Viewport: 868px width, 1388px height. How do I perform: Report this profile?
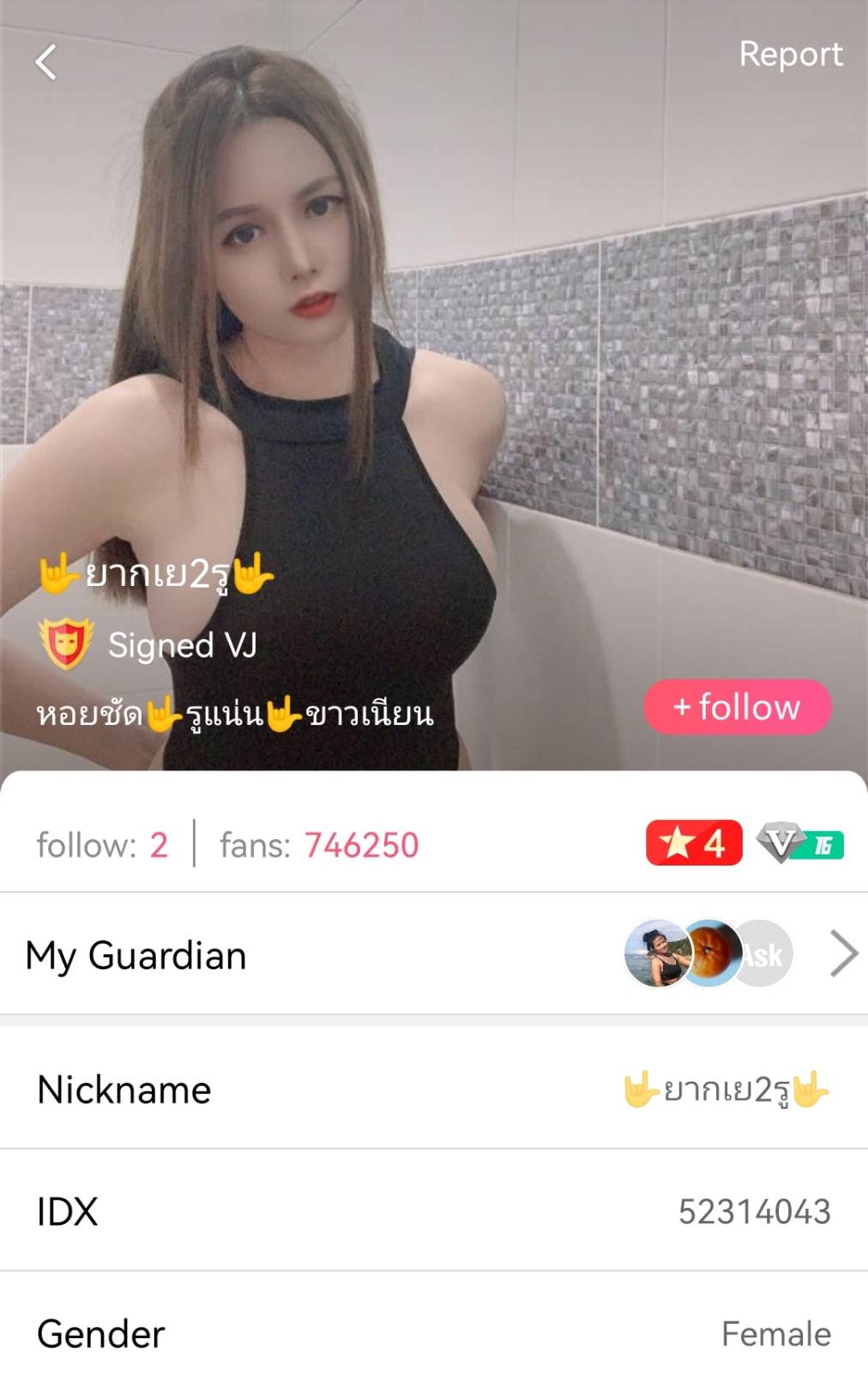(x=790, y=54)
